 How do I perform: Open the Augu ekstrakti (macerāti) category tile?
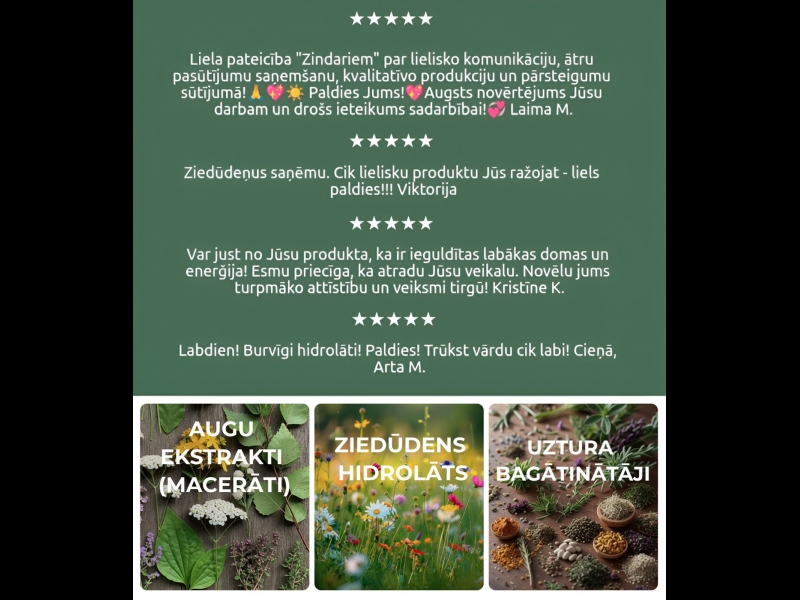coord(224,496)
